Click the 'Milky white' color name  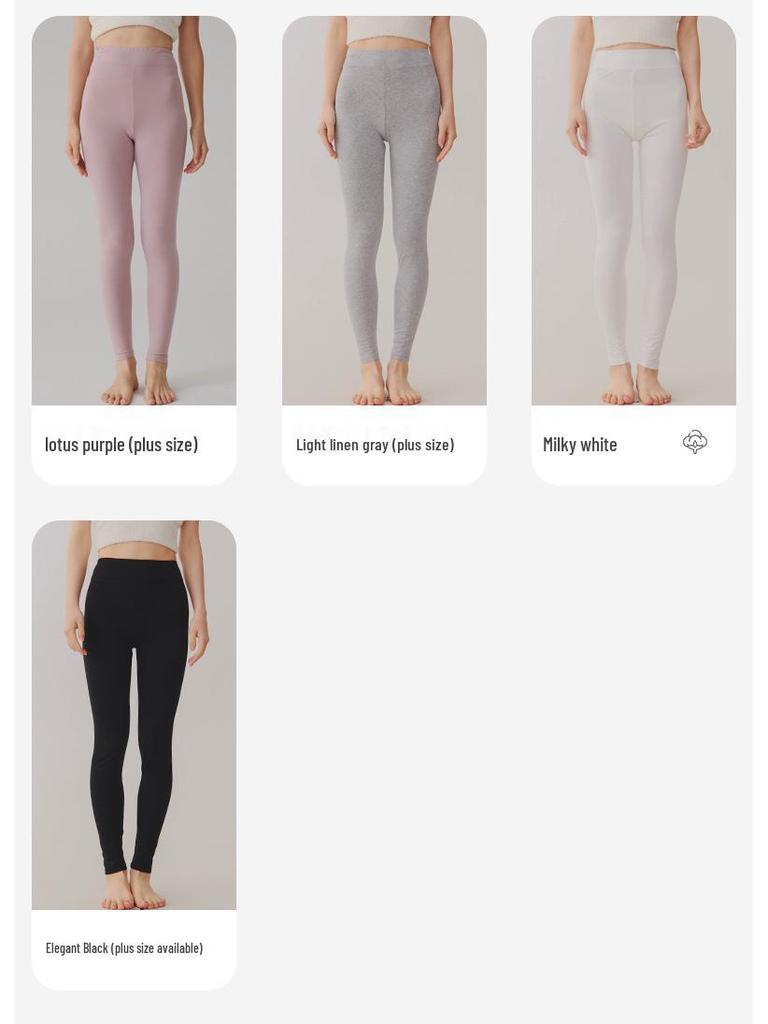click(580, 444)
